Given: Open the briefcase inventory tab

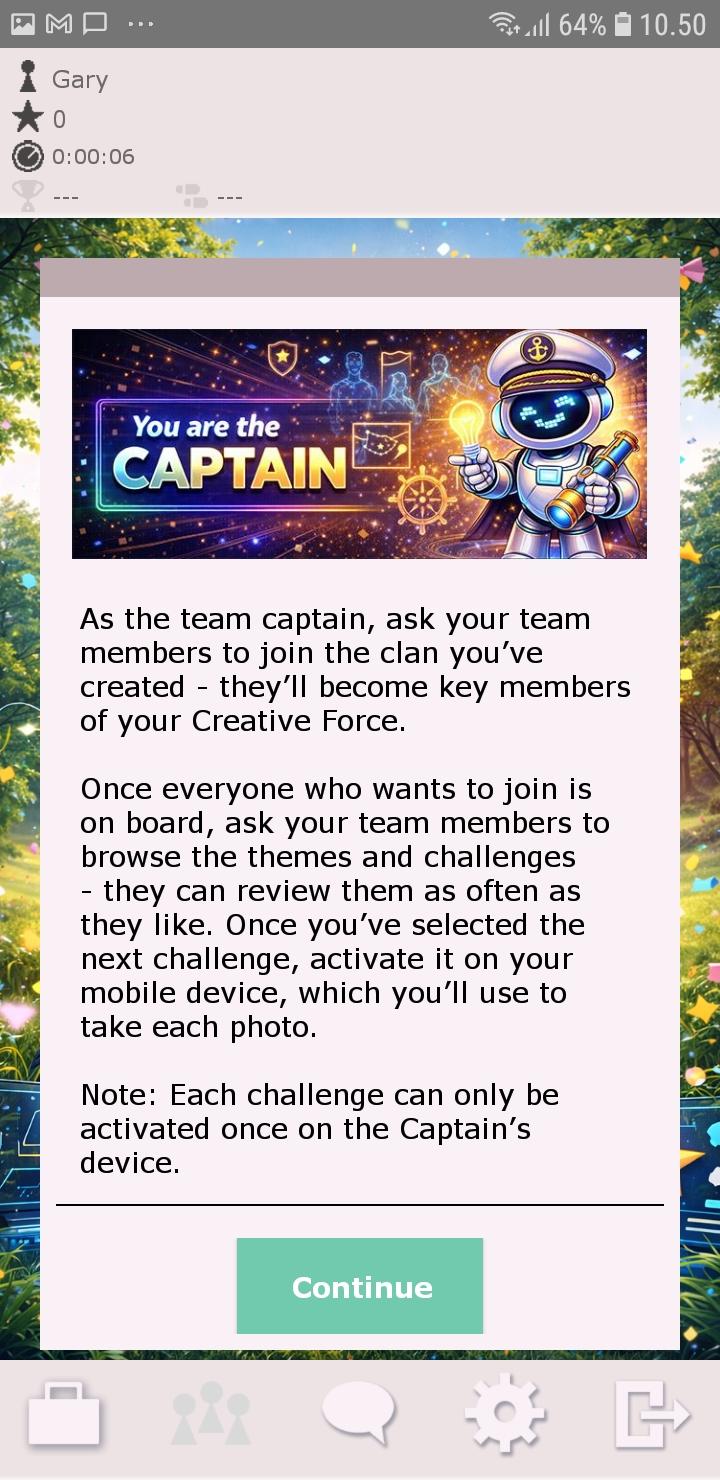Looking at the screenshot, I should (64, 1414).
